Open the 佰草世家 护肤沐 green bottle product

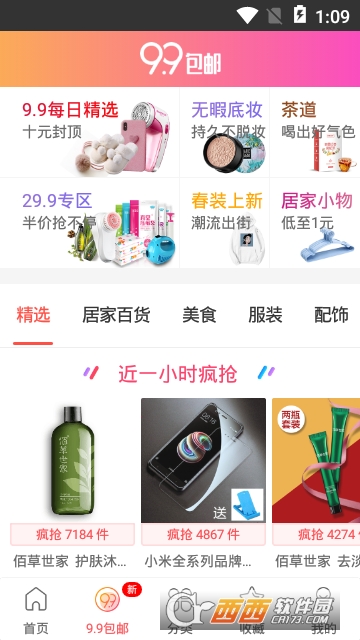tap(72, 484)
